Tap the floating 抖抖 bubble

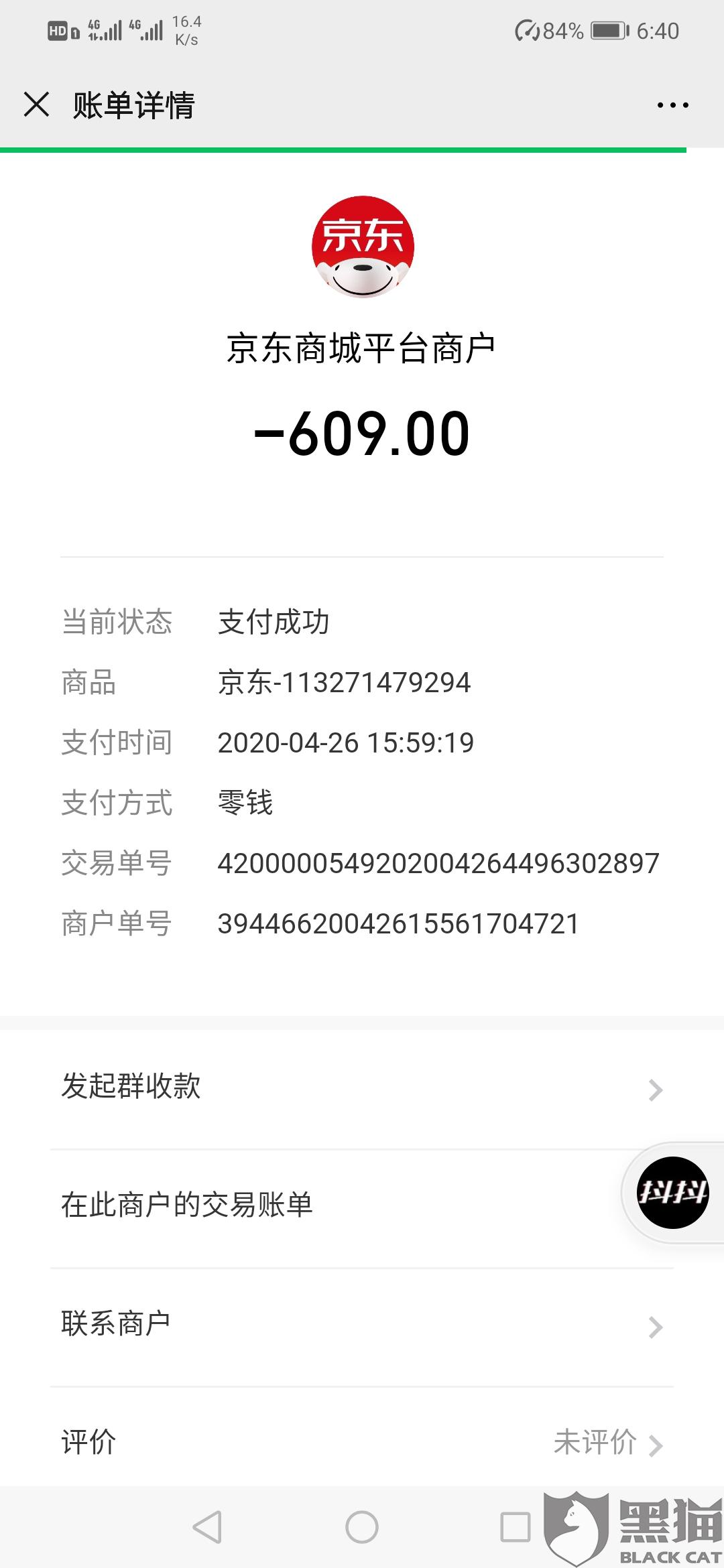(672, 1193)
